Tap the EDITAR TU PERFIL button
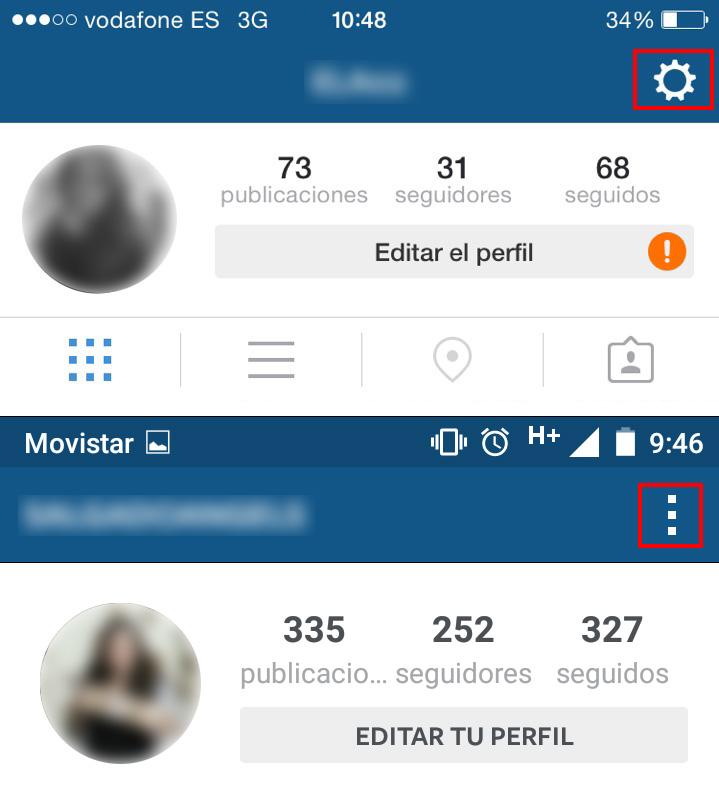 [464, 737]
